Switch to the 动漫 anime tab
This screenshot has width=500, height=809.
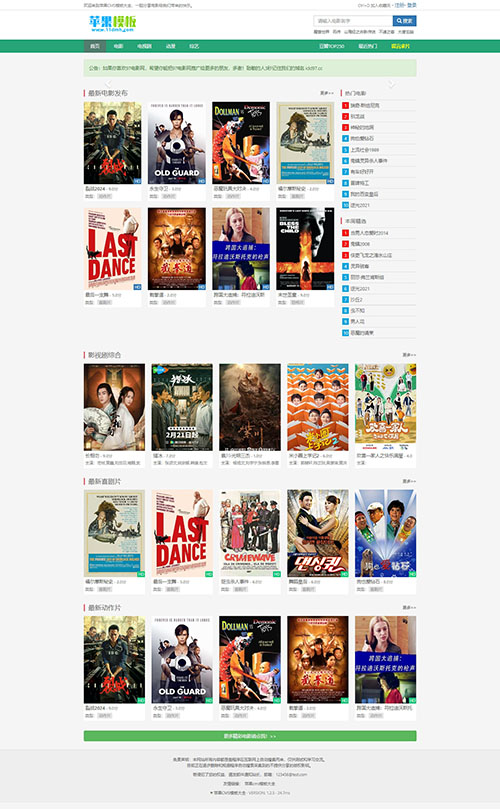click(171, 46)
